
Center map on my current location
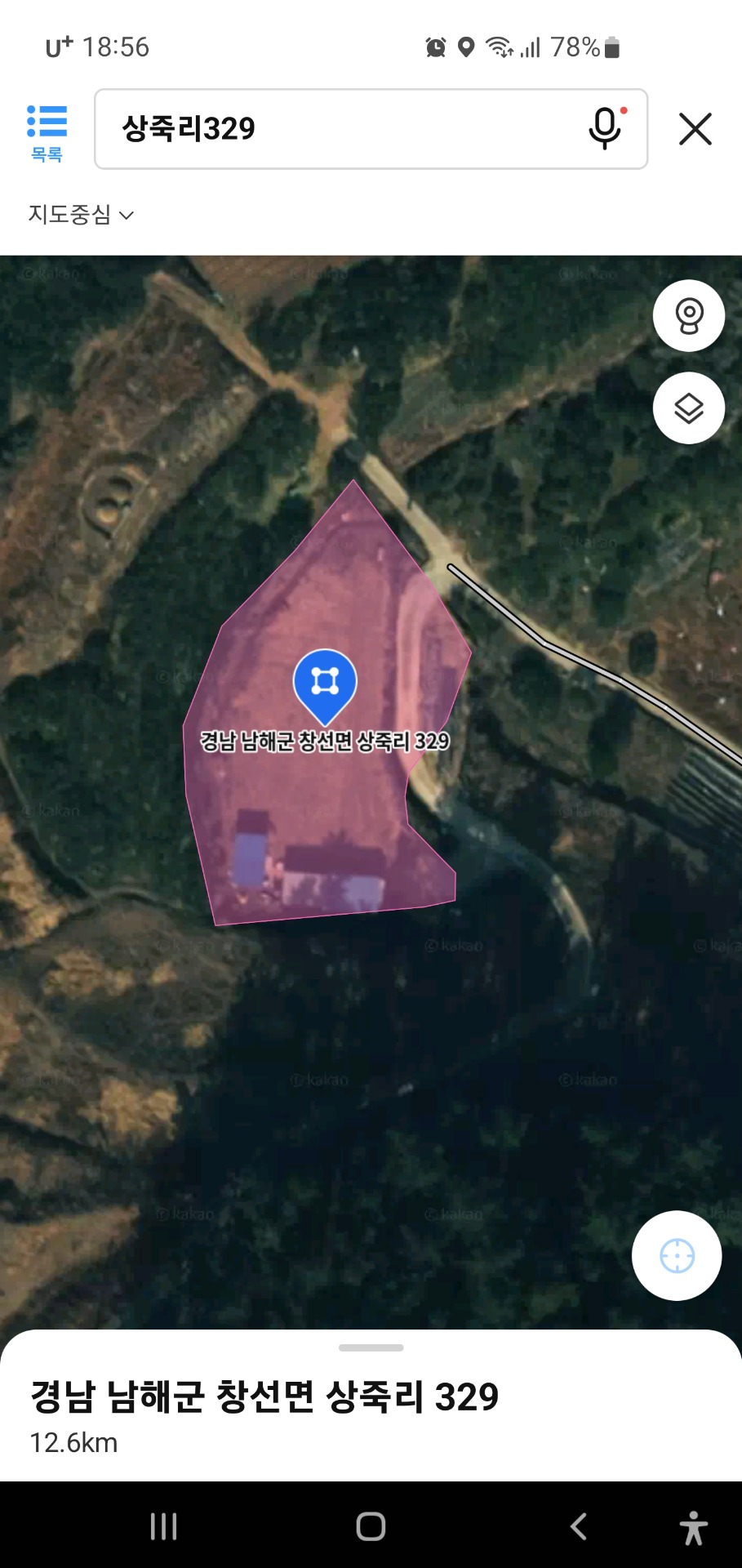[677, 1255]
